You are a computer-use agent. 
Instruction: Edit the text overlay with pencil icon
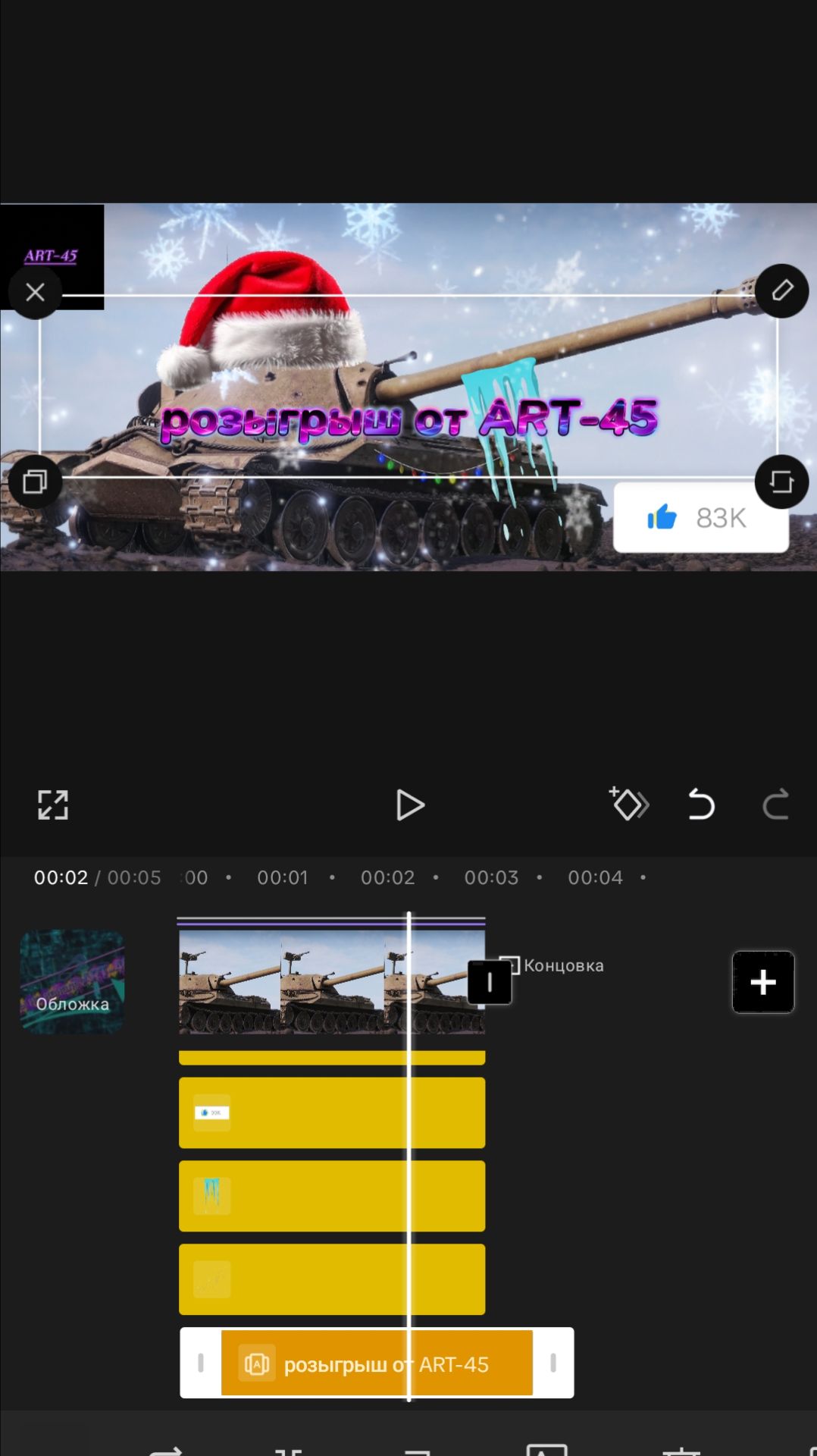(781, 290)
